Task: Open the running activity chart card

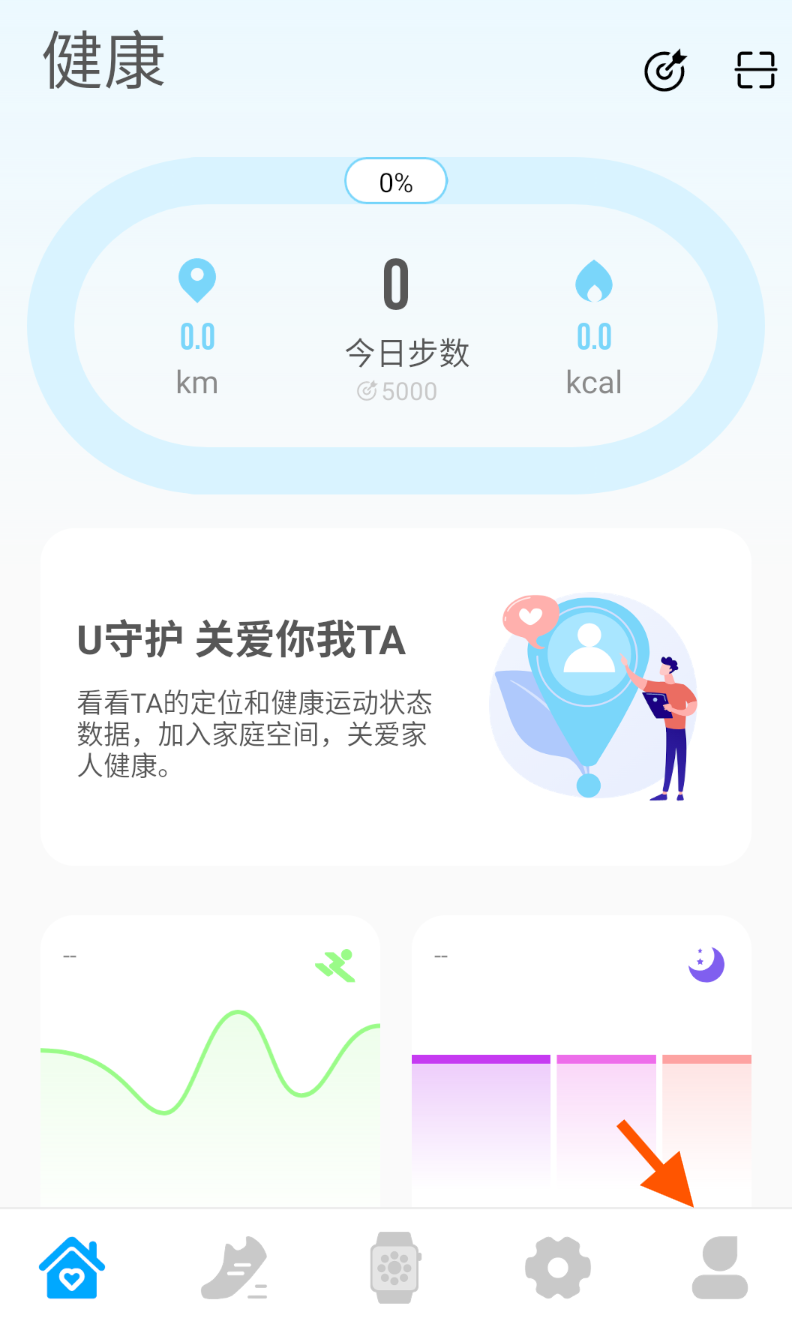Action: (x=210, y=1060)
